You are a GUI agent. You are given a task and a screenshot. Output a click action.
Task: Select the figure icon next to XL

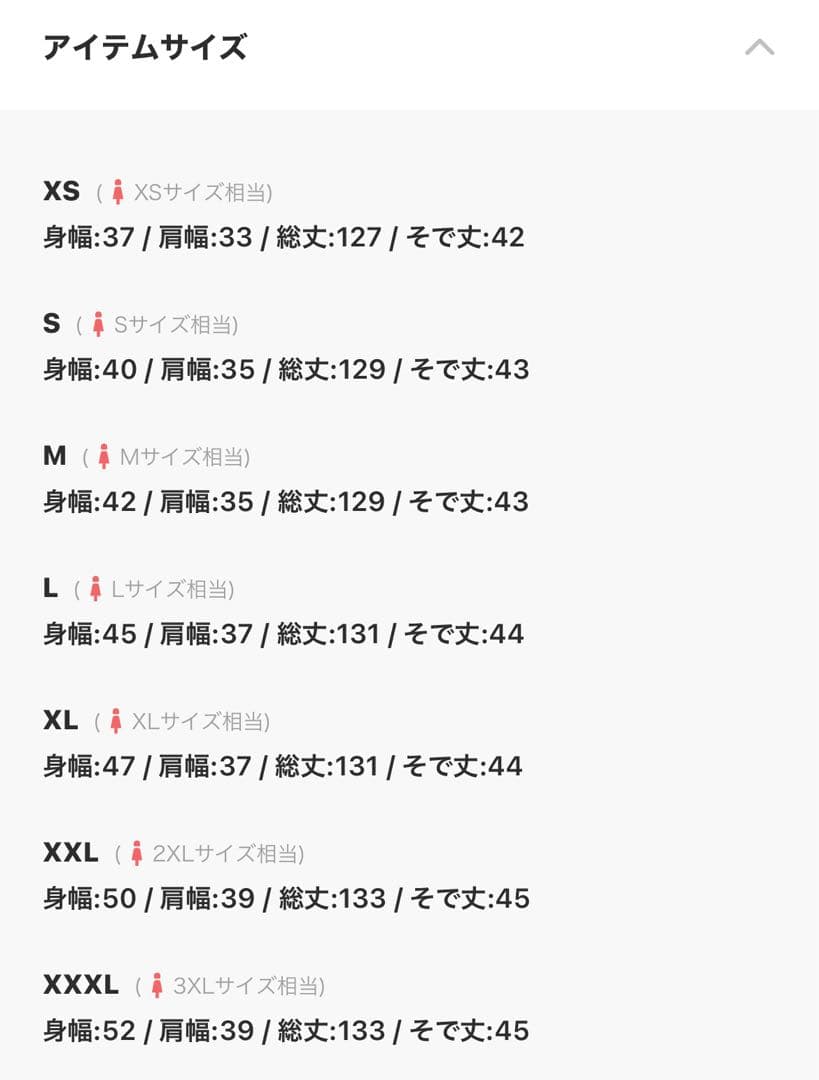click(115, 721)
